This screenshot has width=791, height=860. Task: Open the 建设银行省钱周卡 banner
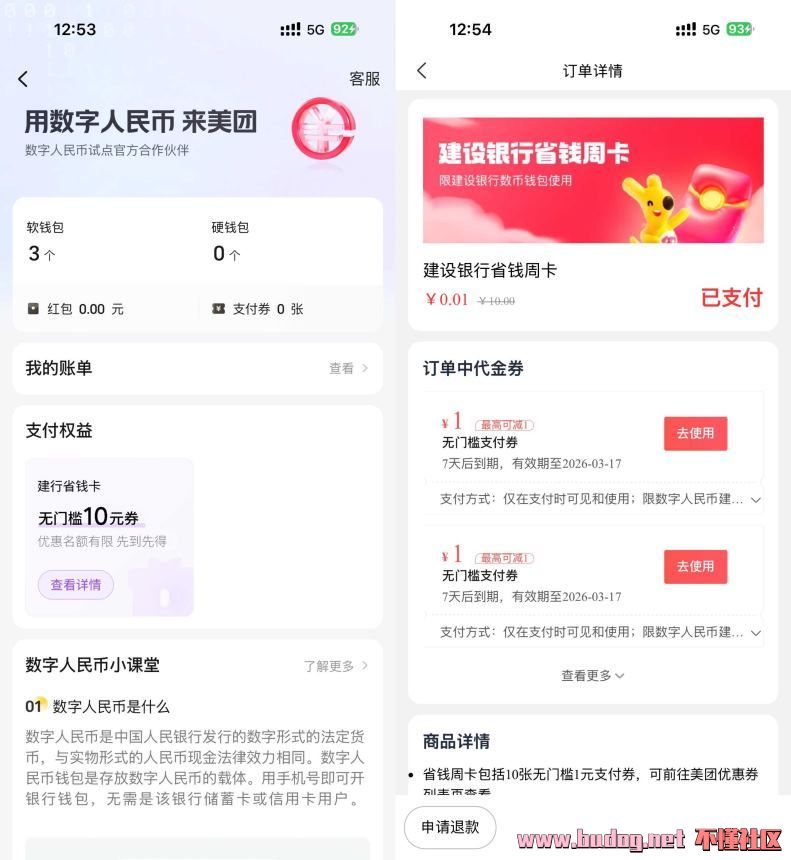pos(592,180)
